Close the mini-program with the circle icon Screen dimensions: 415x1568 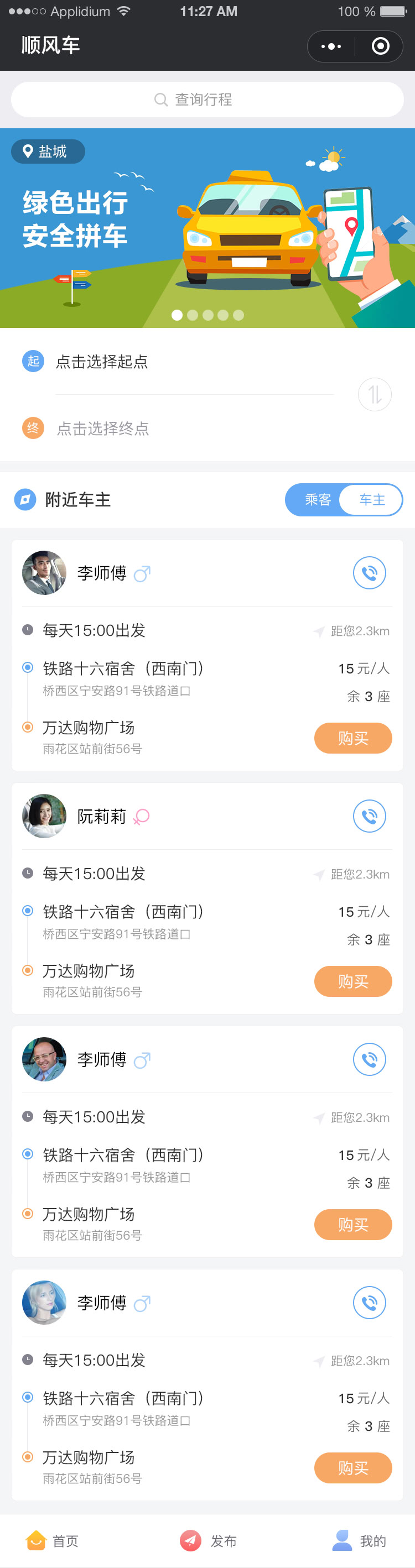[x=380, y=46]
